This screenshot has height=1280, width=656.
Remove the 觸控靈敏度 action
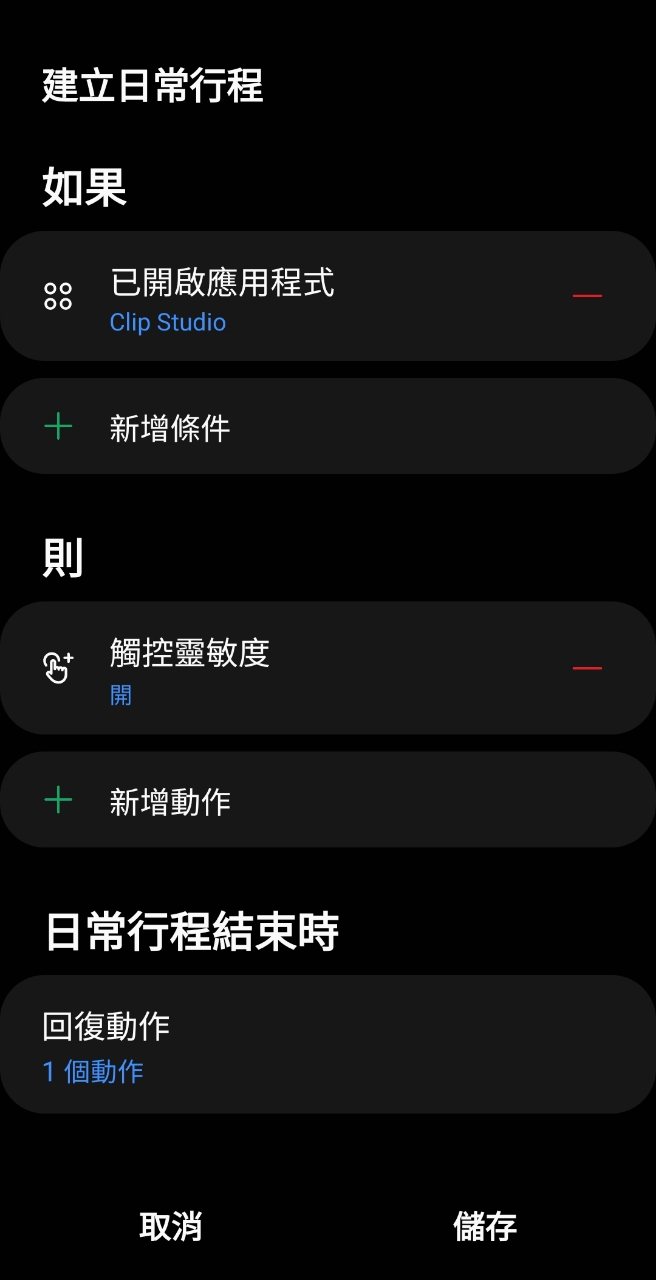click(x=587, y=668)
